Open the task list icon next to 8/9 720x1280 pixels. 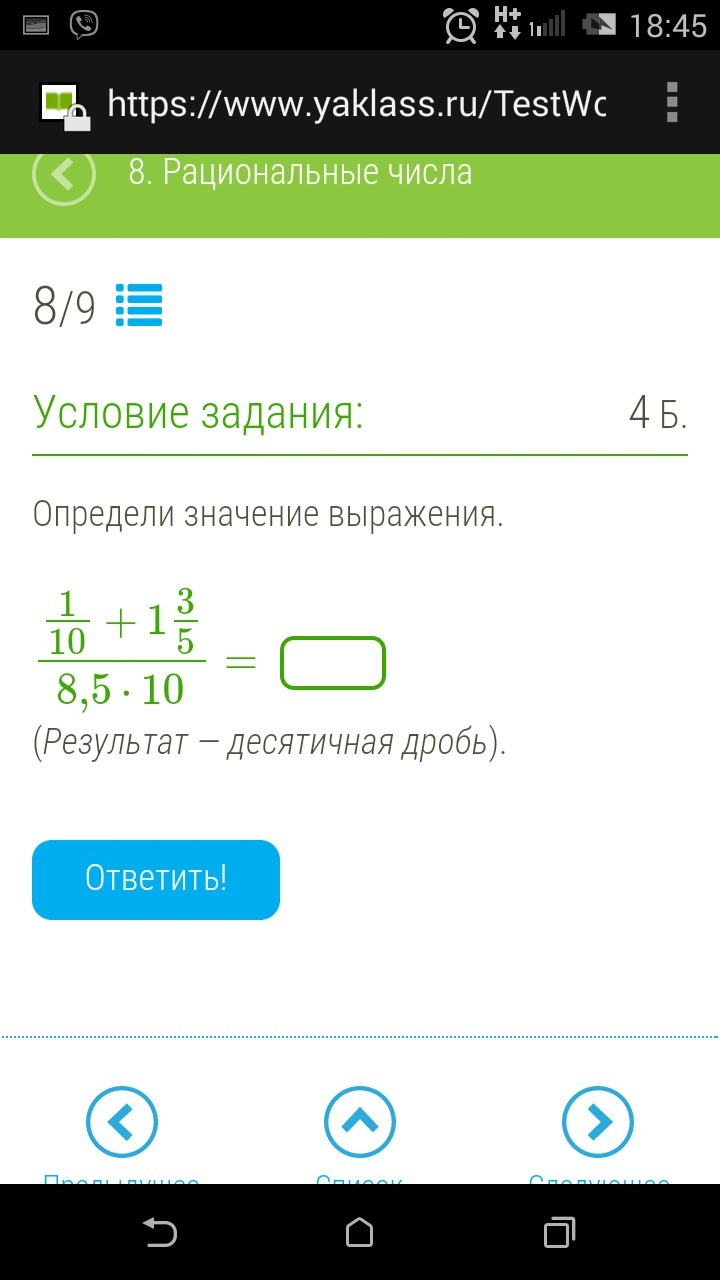click(139, 306)
